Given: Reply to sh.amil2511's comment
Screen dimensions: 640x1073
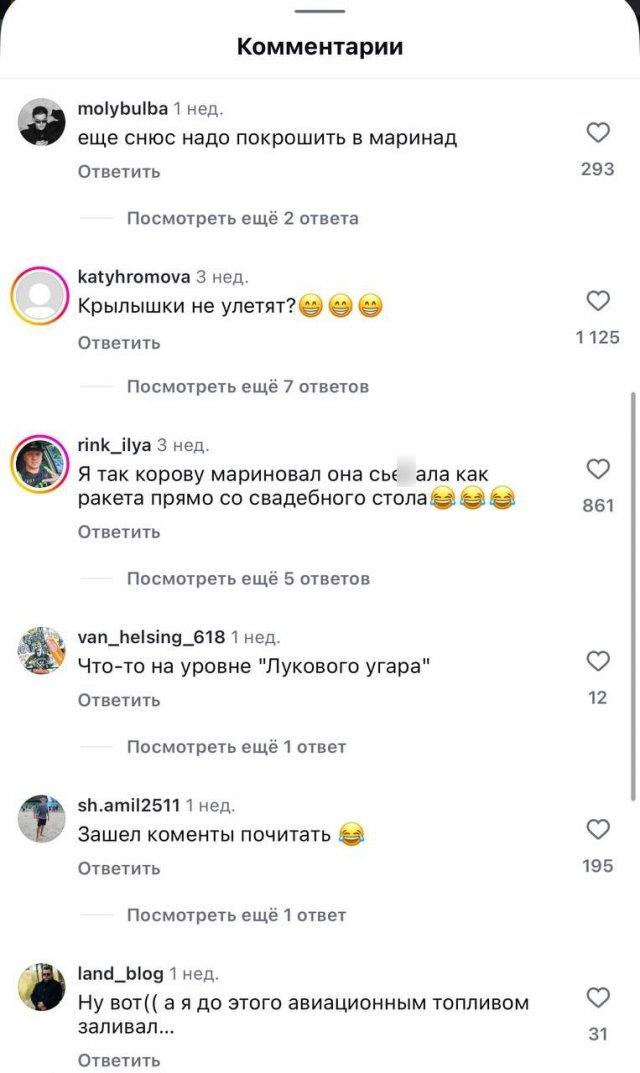Looking at the screenshot, I should (x=119, y=869).
